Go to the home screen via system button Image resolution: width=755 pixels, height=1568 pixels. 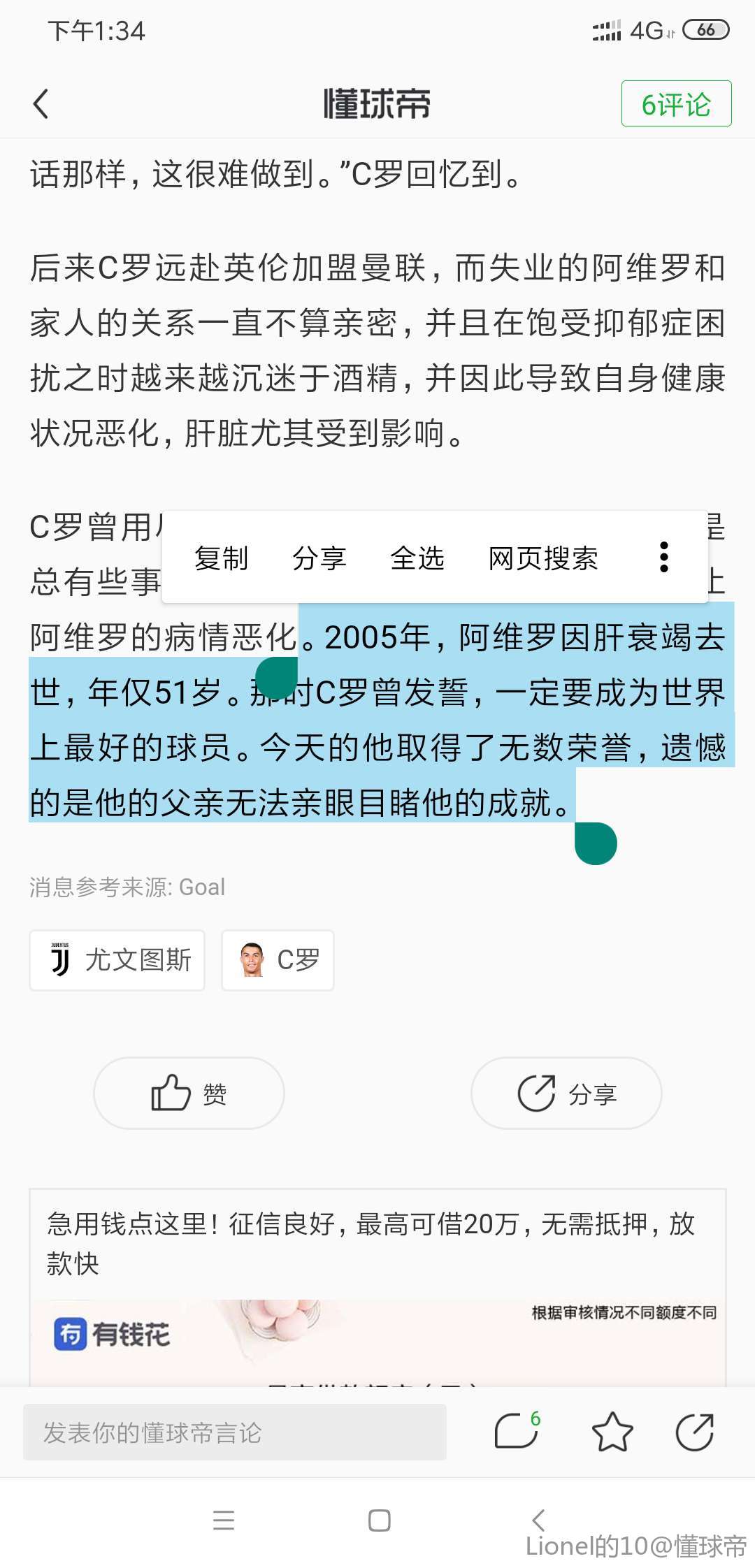pos(379,1520)
